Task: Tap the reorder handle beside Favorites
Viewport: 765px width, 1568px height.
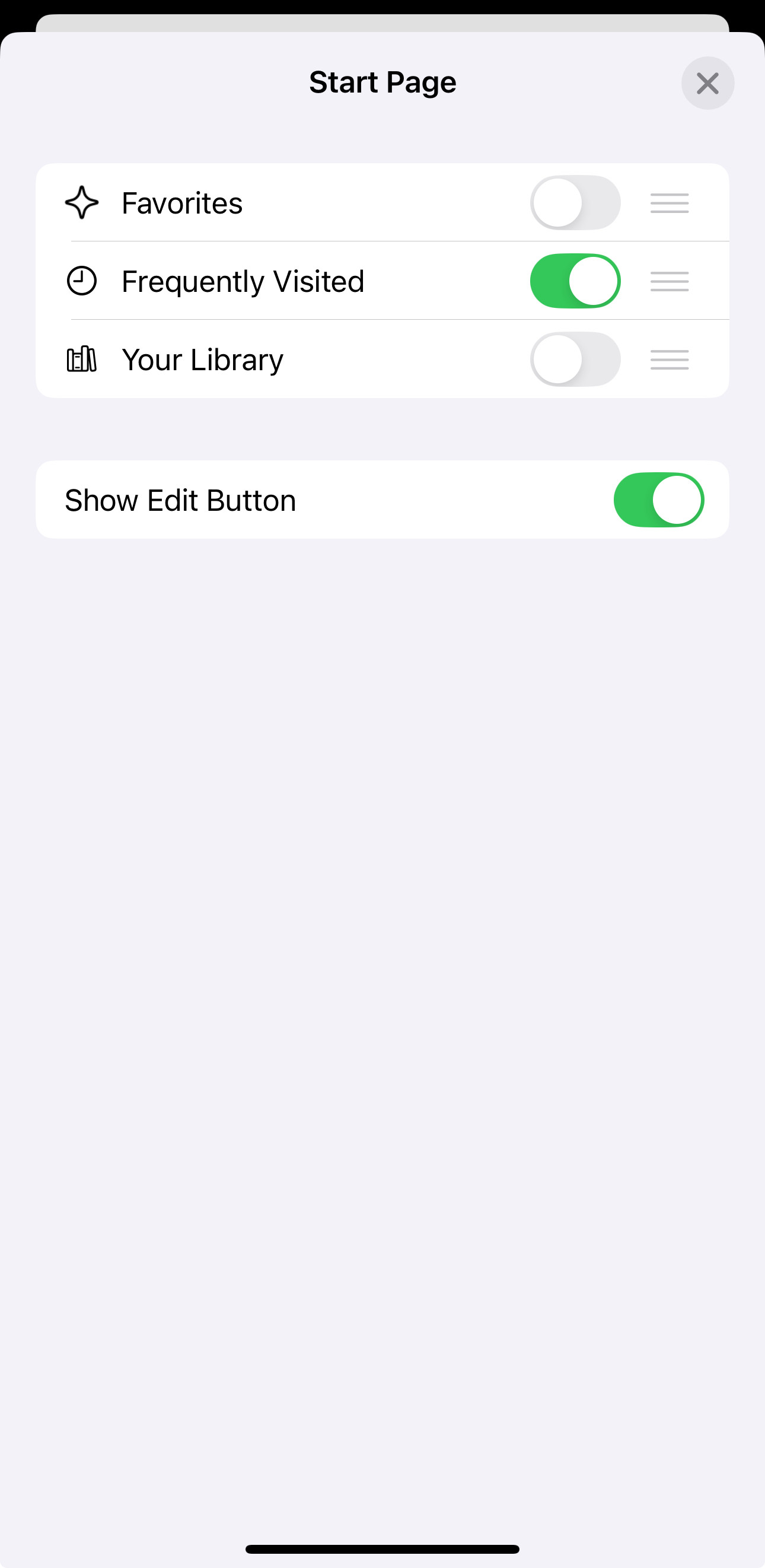Action: [670, 203]
